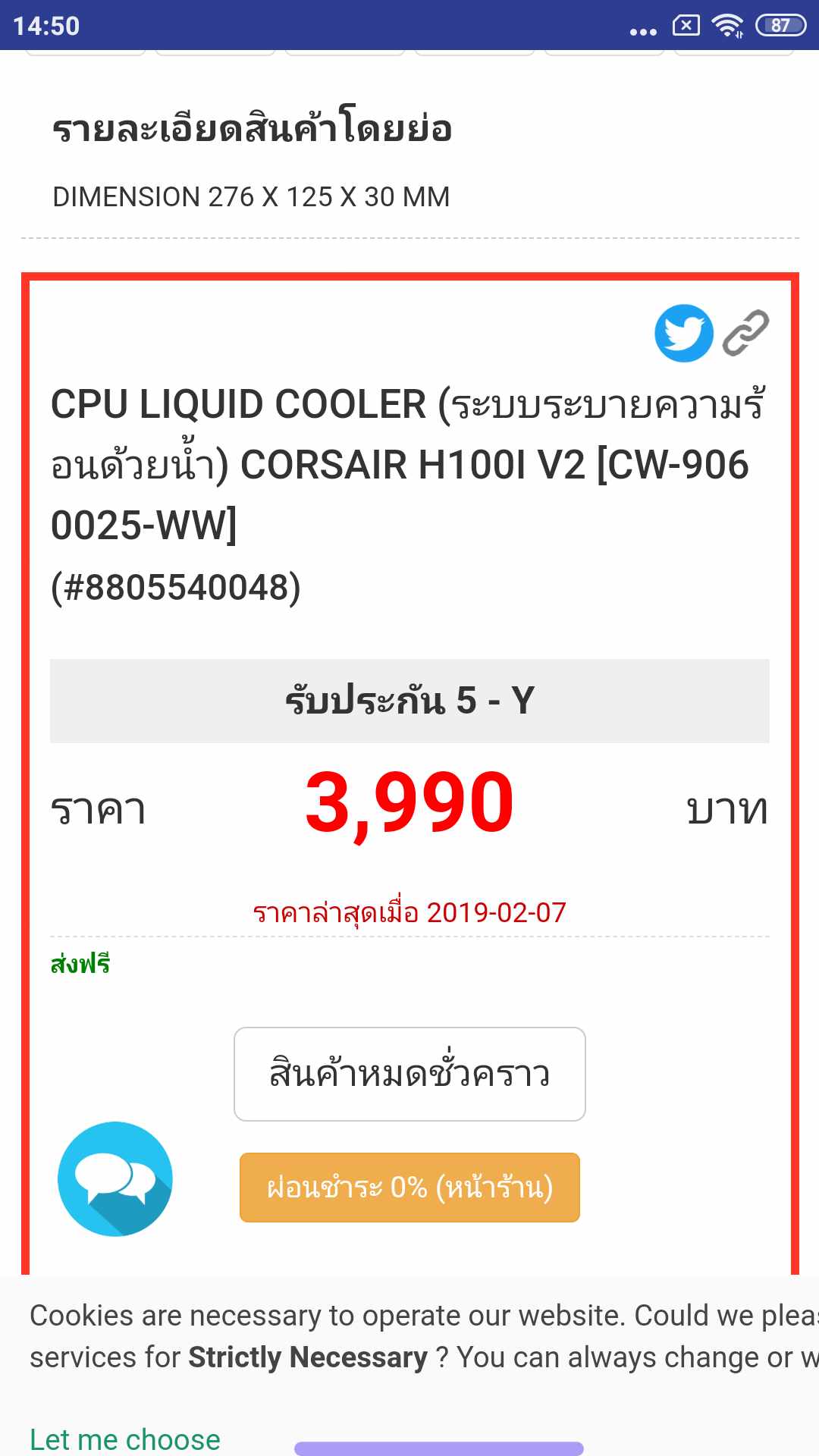This screenshot has width=819, height=1456.
Task: Open the live chat bubble
Action: pos(115,1179)
